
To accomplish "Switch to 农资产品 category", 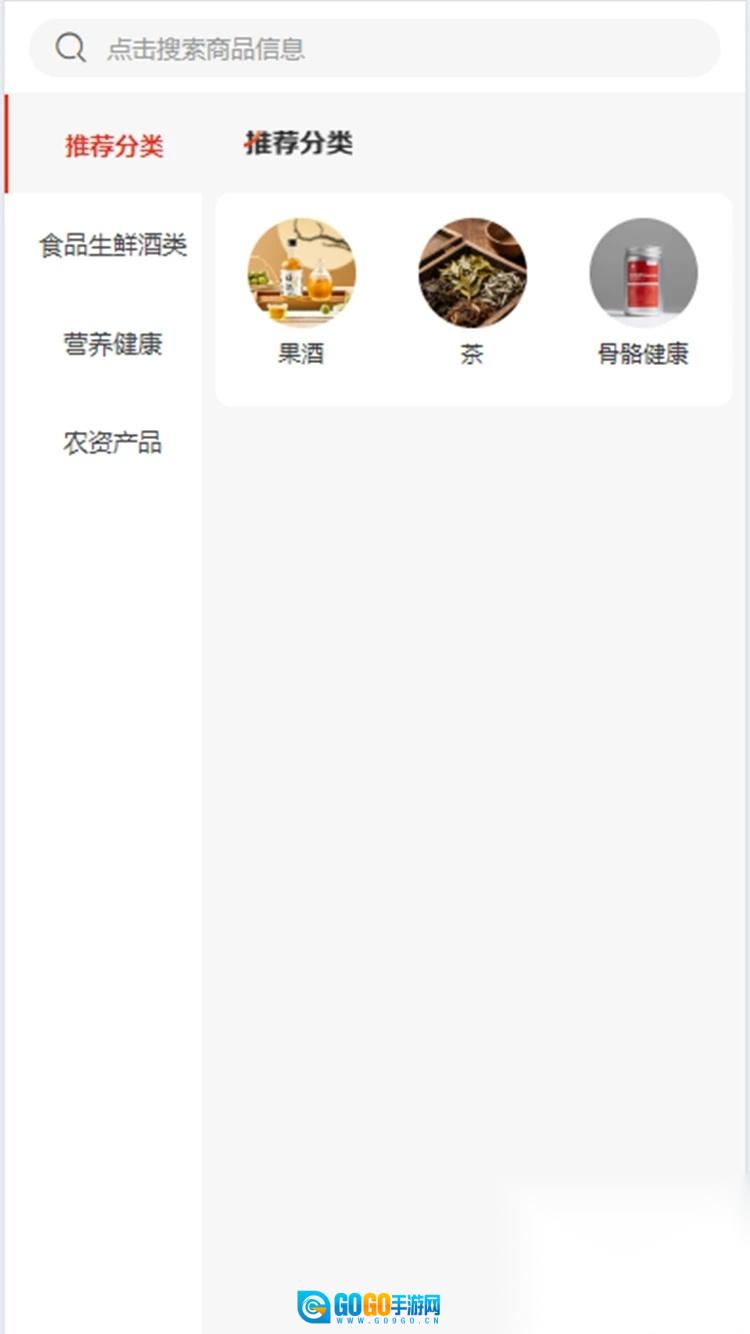I will tap(113, 442).
